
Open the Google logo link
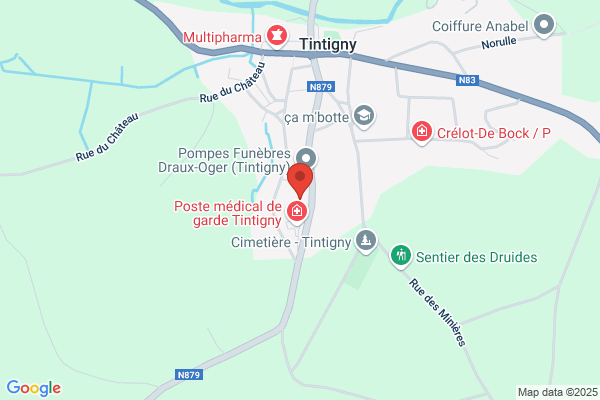pyautogui.click(x=34, y=388)
